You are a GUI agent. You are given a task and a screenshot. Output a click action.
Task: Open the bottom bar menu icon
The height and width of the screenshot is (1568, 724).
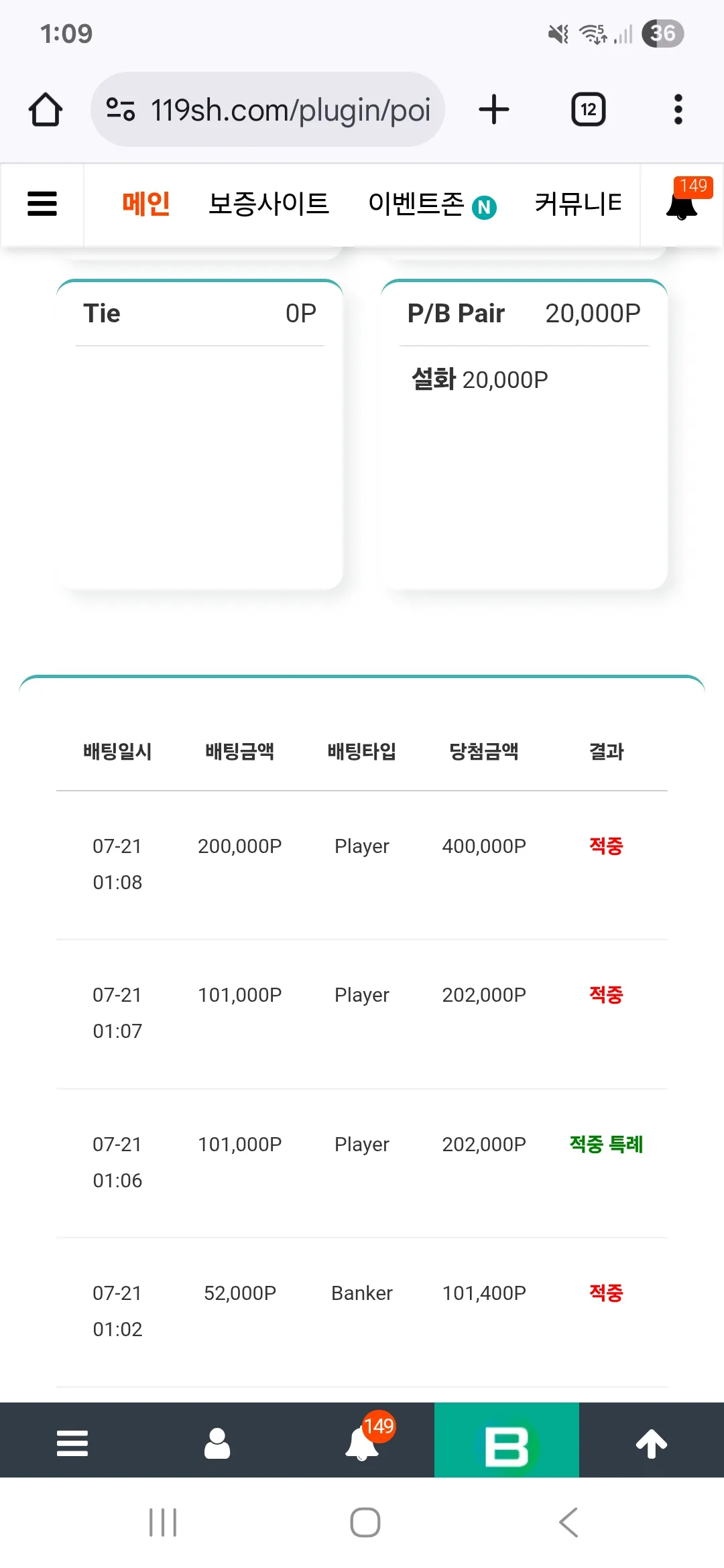pos(72,1443)
